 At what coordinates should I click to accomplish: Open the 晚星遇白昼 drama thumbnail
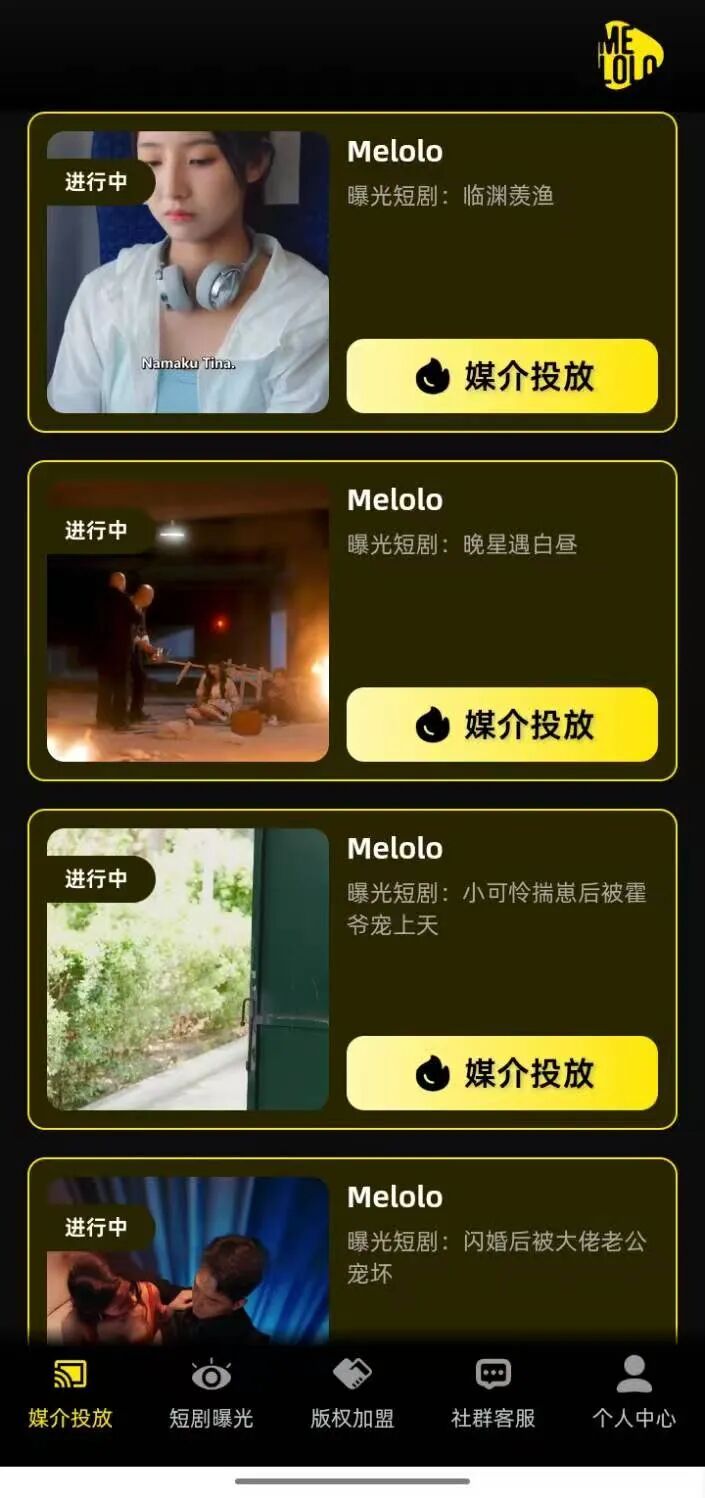tap(188, 621)
